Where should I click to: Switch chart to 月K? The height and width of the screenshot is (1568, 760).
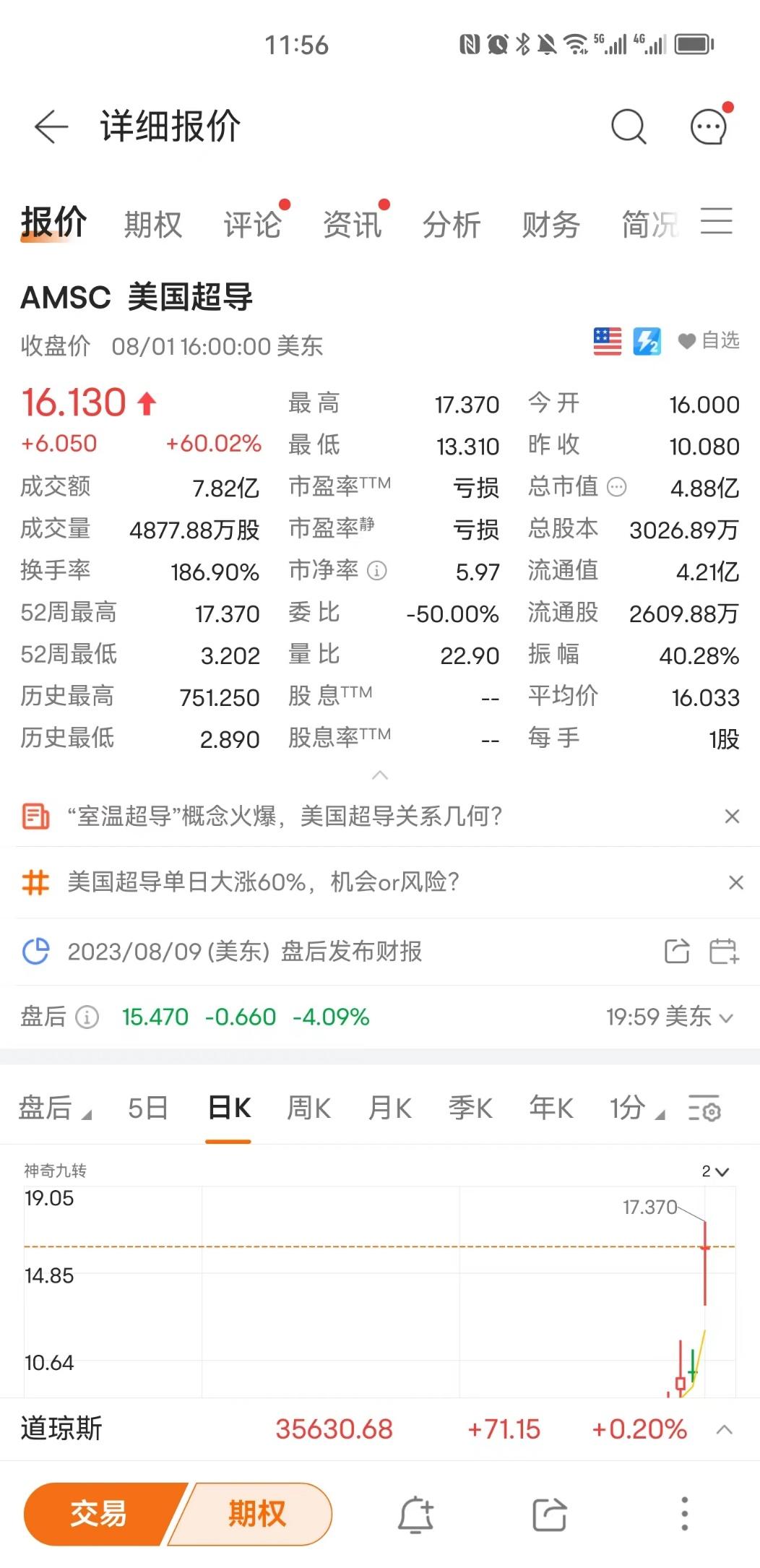[389, 1108]
